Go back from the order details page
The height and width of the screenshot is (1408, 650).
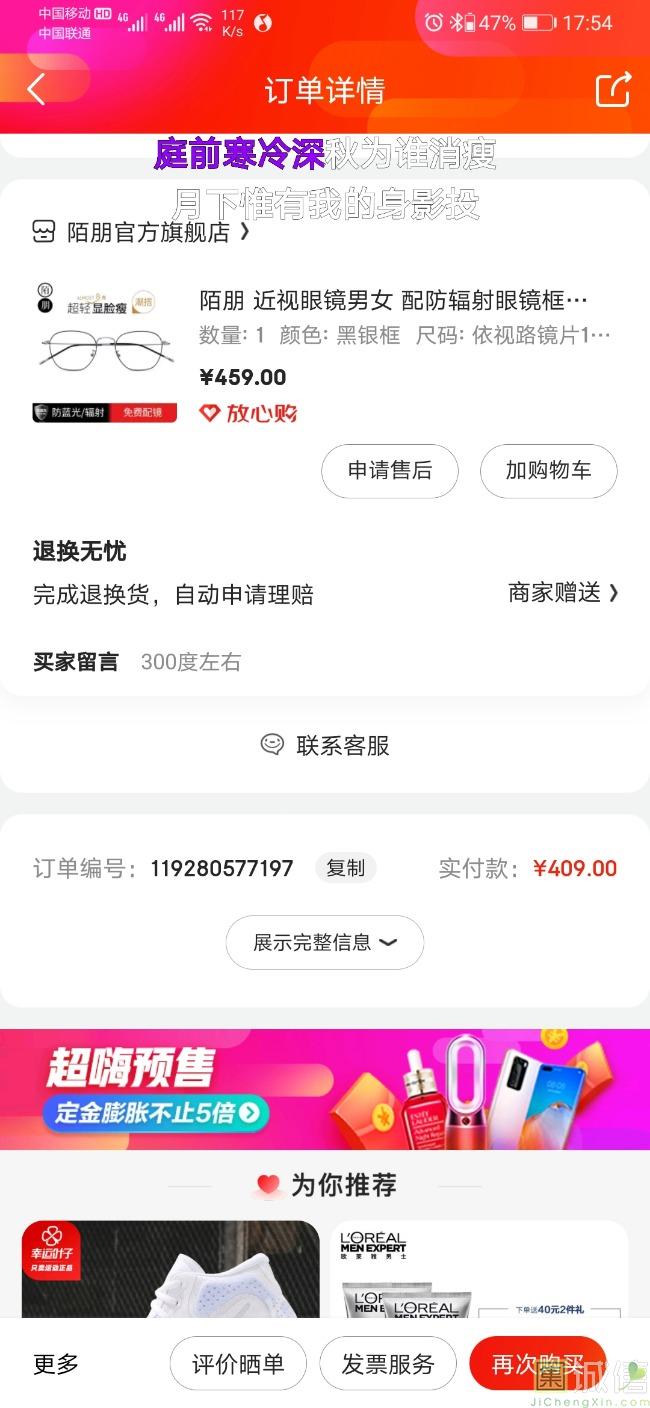coord(36,90)
